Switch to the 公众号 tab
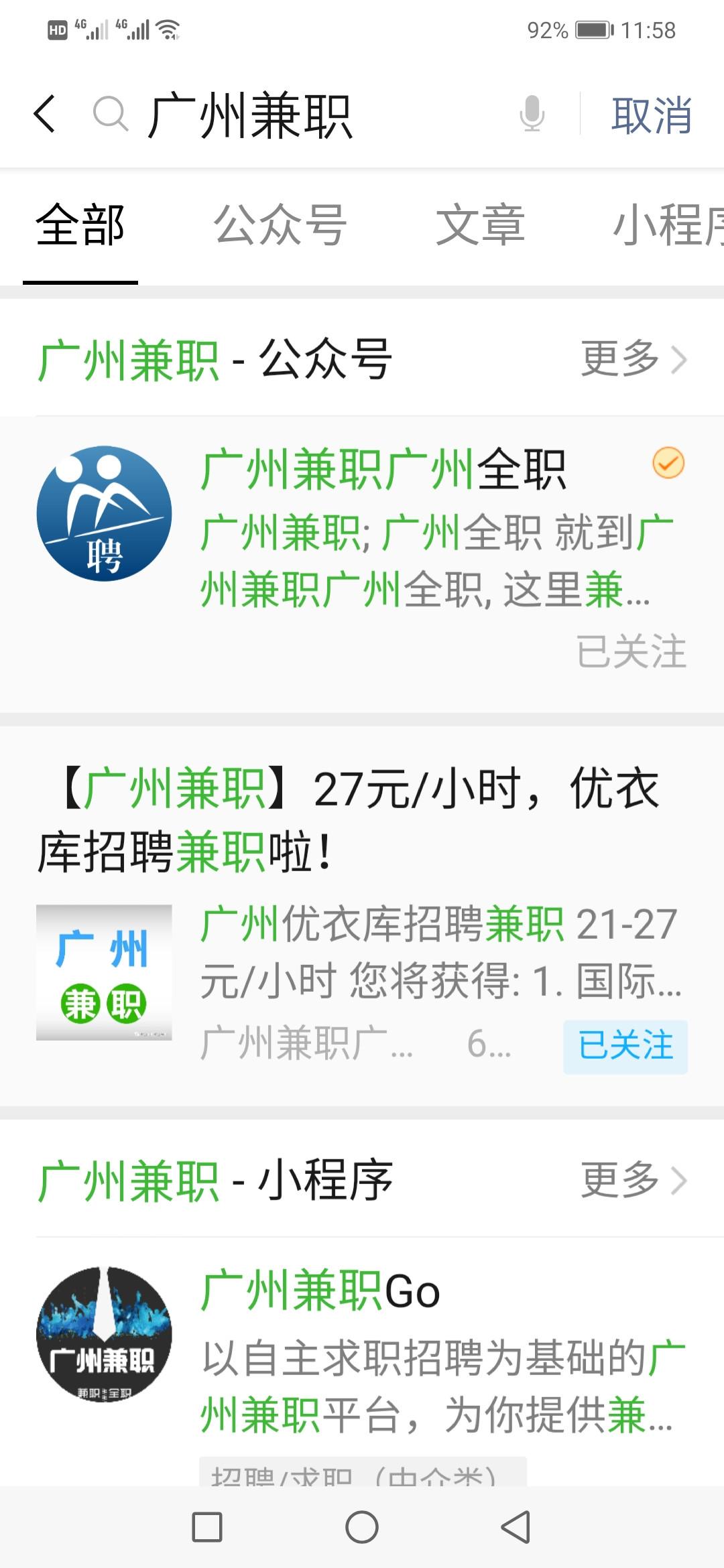The width and height of the screenshot is (724, 1568). pos(279,226)
